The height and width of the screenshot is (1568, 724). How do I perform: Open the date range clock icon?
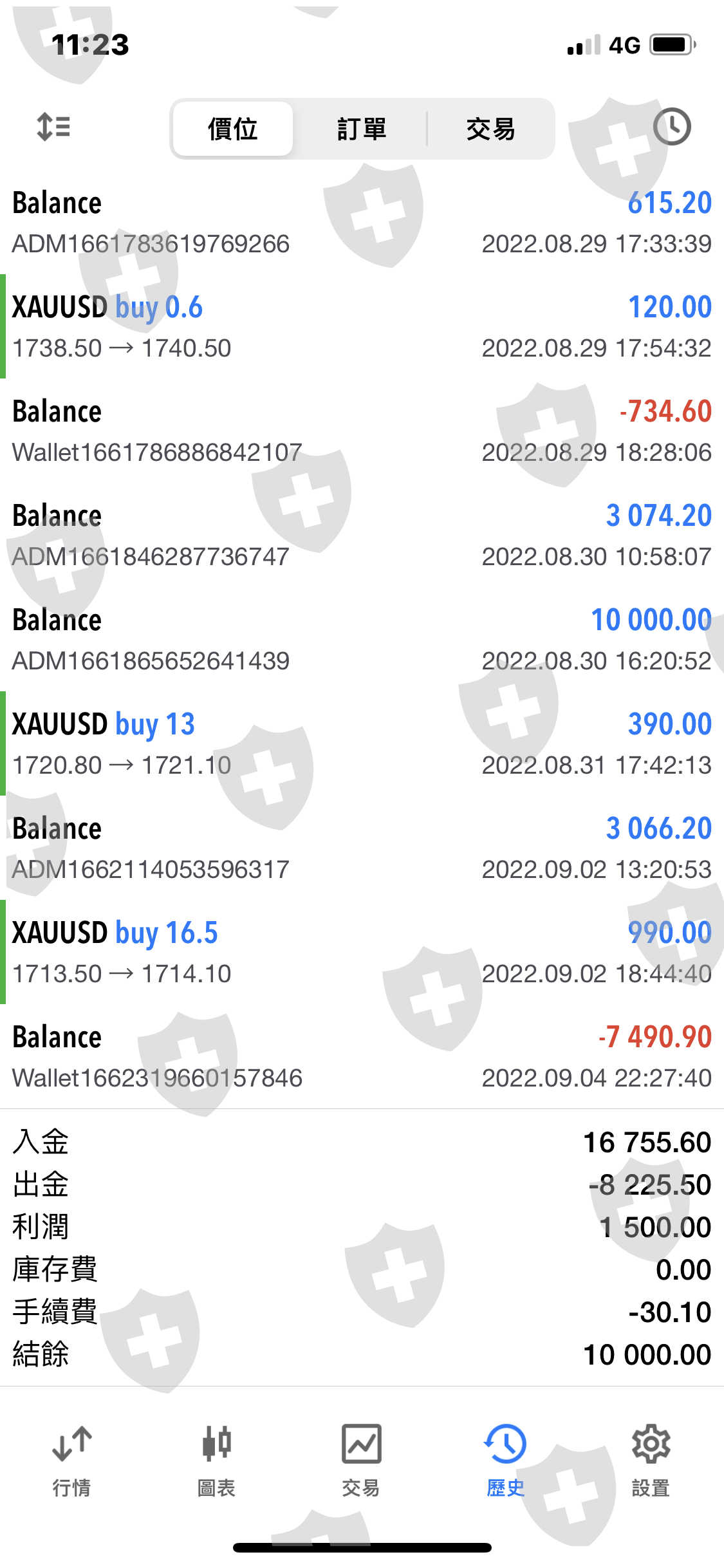(x=671, y=127)
